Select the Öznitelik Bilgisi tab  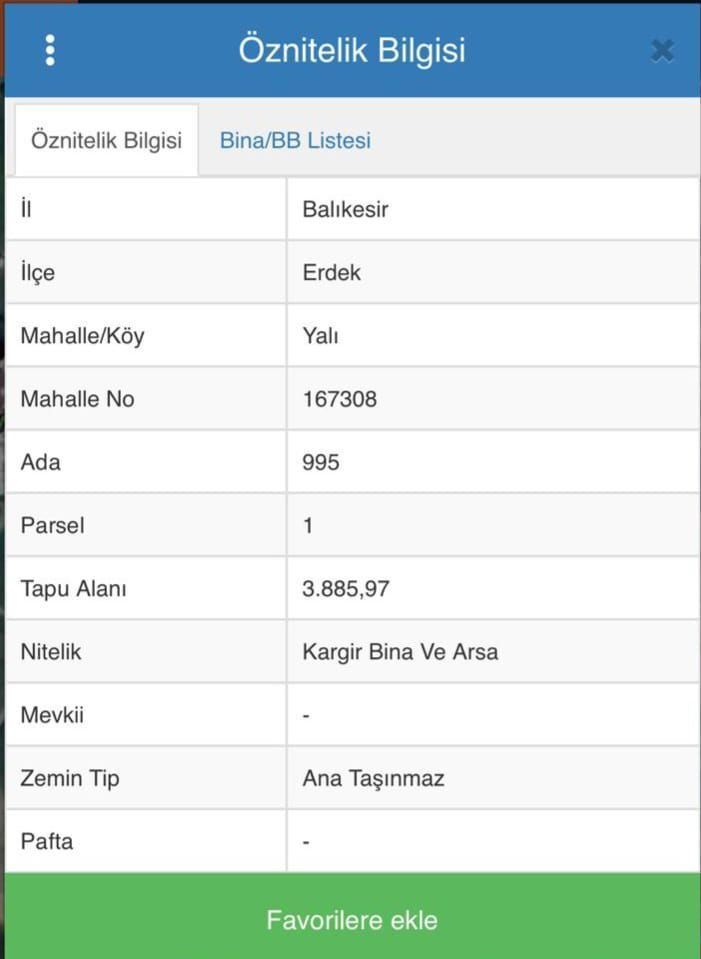pos(106,140)
